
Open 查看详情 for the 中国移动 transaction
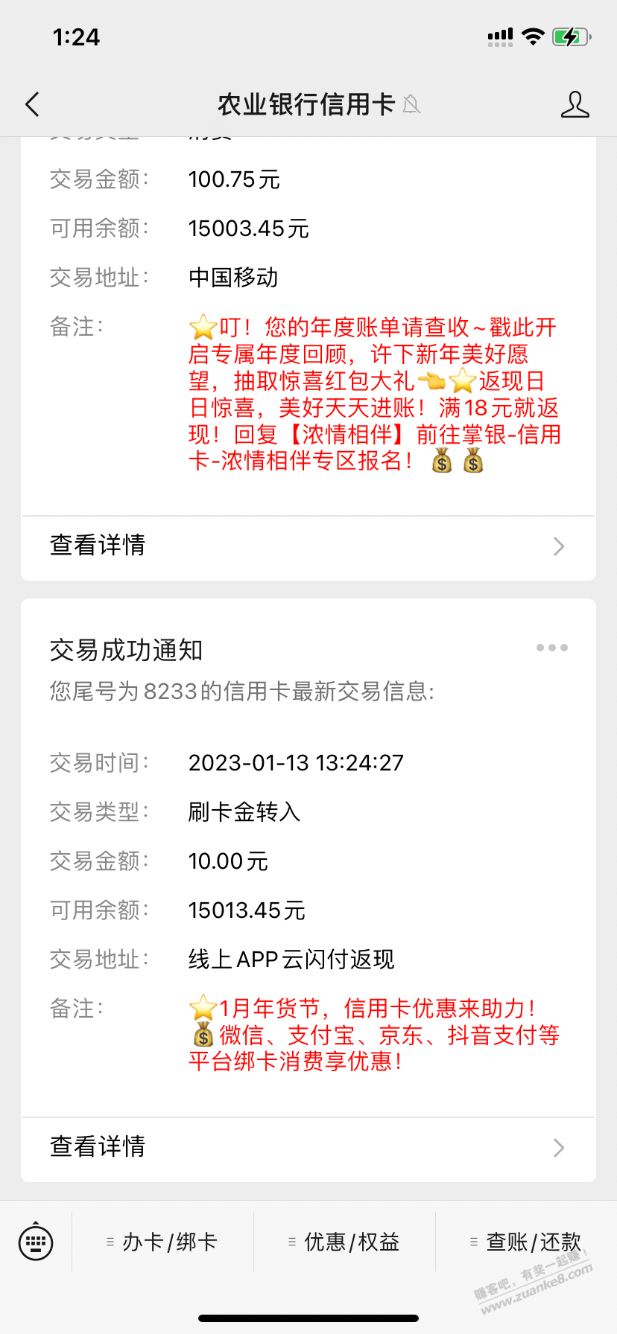click(x=308, y=545)
